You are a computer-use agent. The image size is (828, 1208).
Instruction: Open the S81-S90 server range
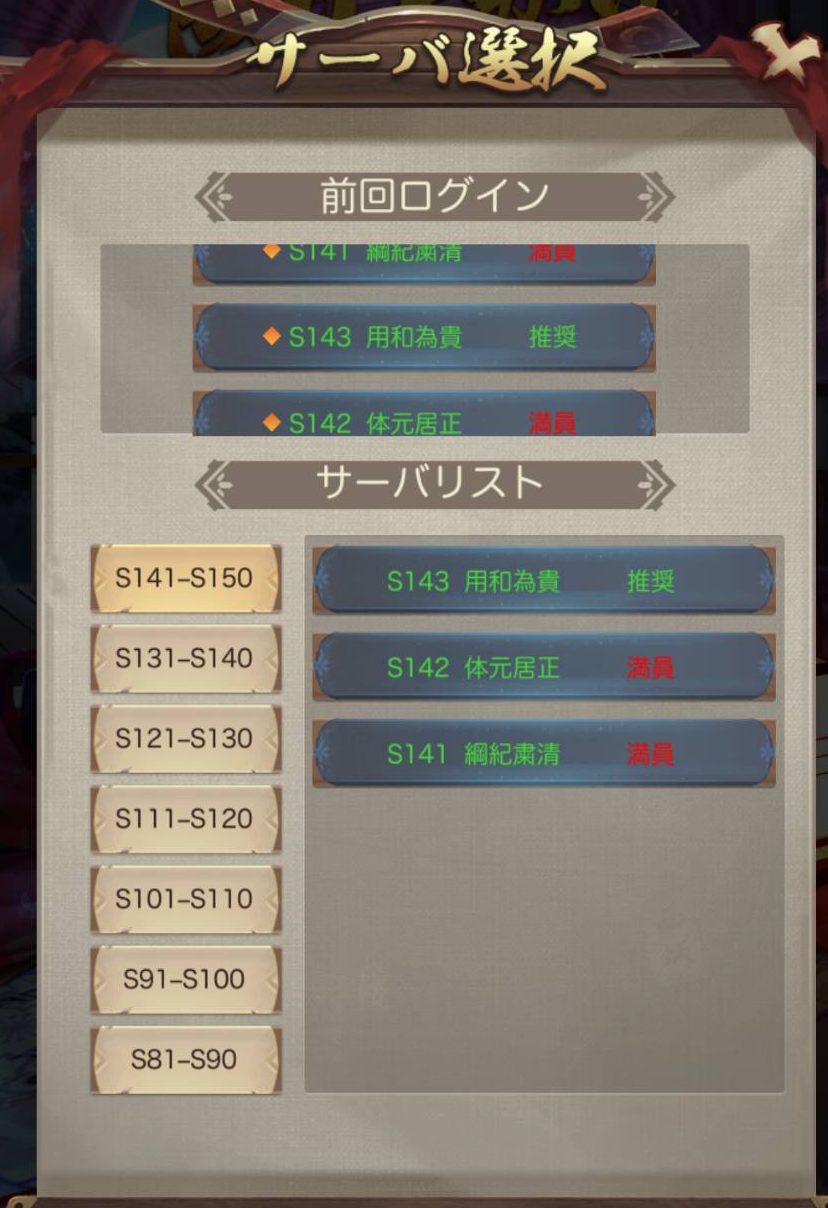point(185,1059)
